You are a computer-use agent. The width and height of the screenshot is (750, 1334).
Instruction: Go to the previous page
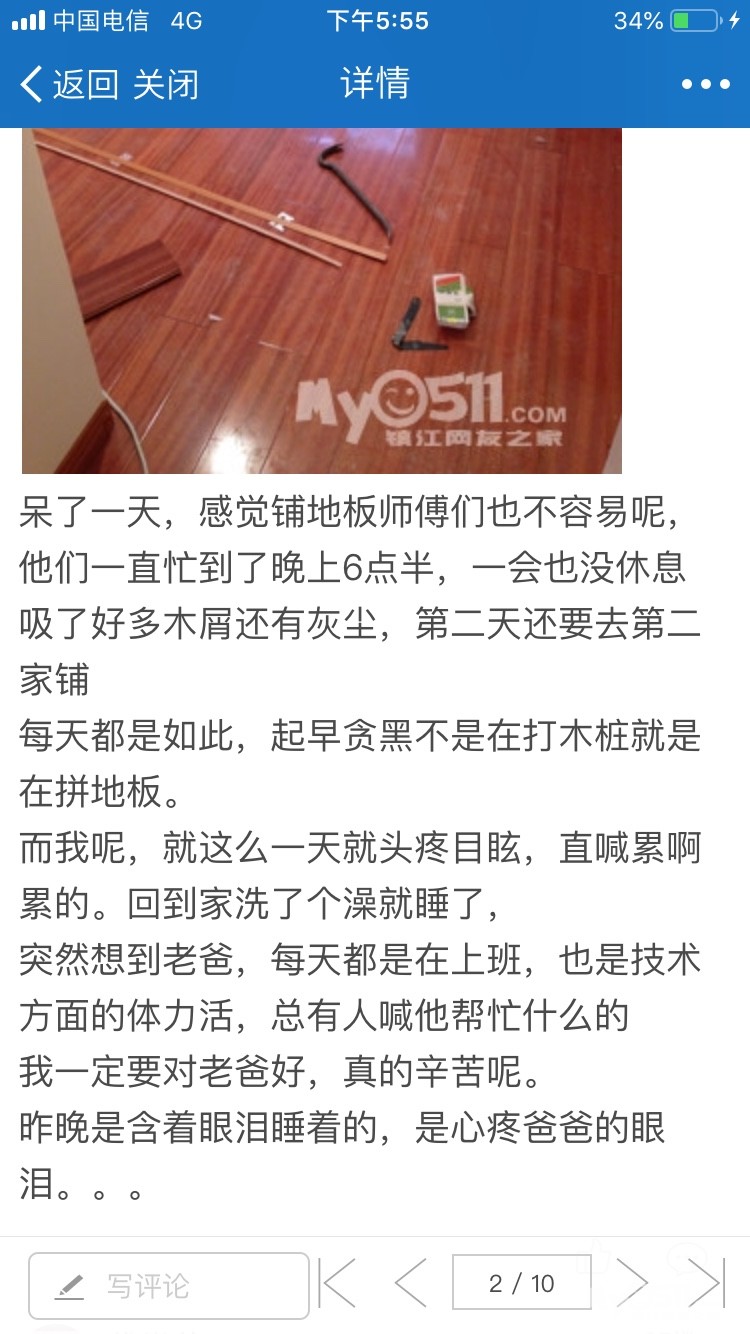point(410,1283)
